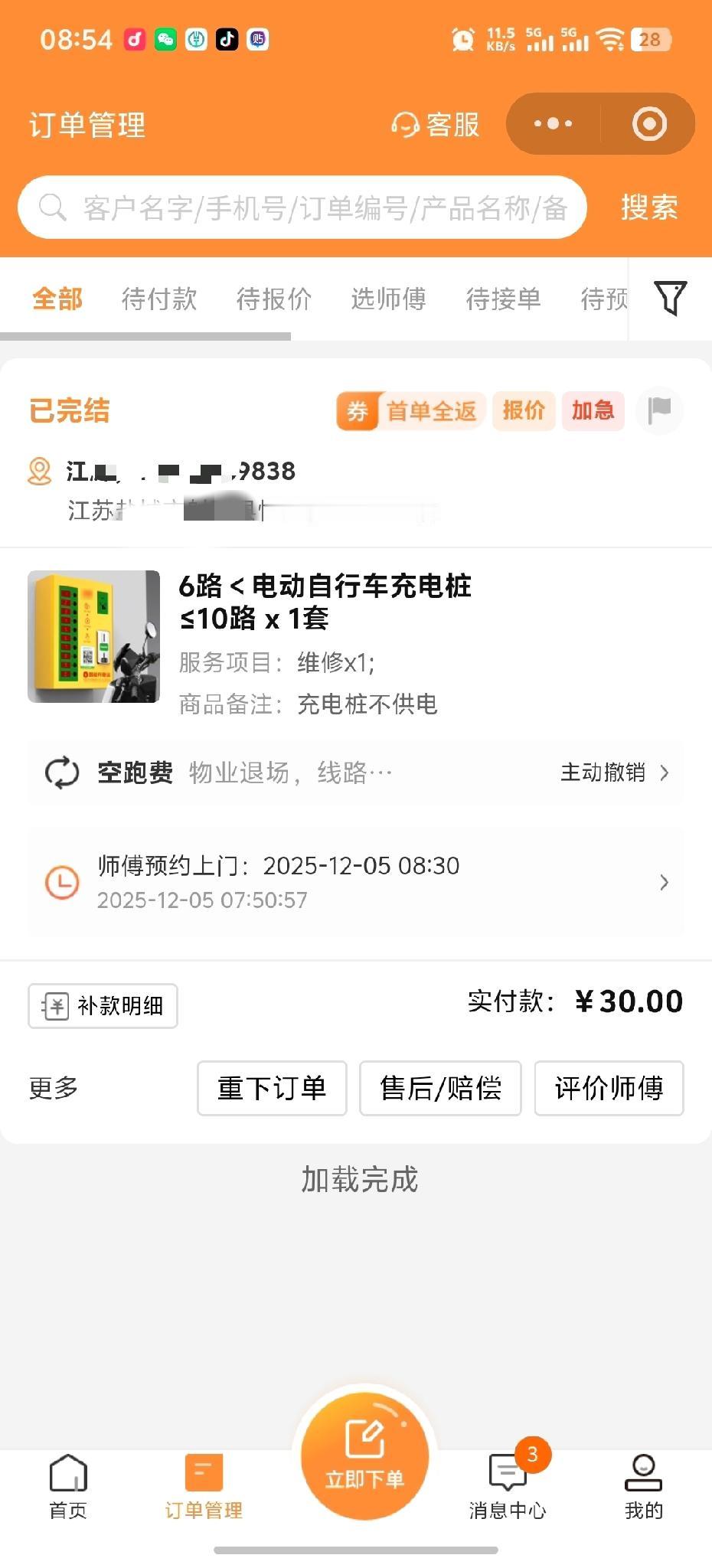Viewport: 712px width, 1568px height.
Task: Open the 客服 customer service icon
Action: (406, 125)
